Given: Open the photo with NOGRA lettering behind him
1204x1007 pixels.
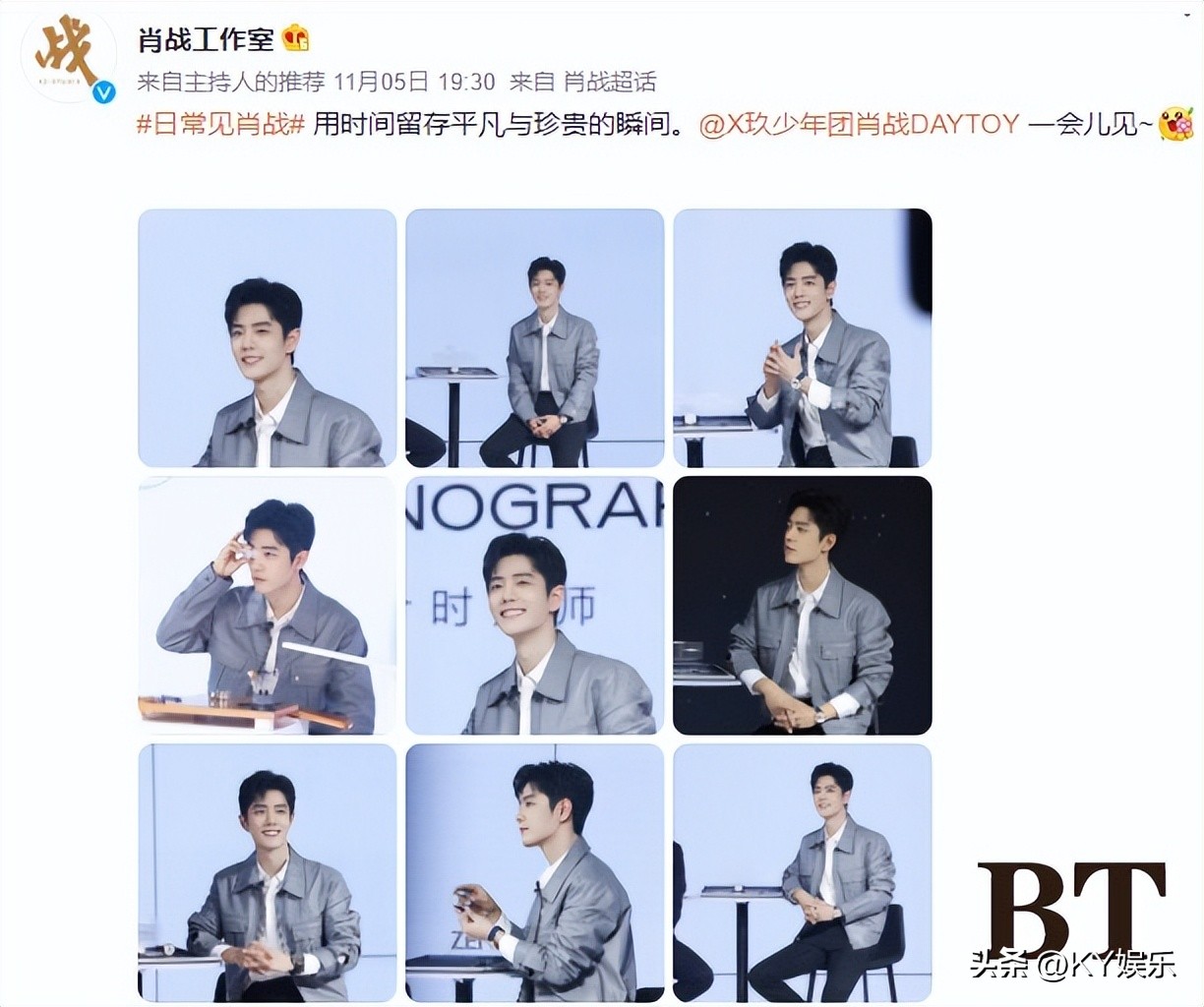Looking at the screenshot, I should [x=534, y=605].
